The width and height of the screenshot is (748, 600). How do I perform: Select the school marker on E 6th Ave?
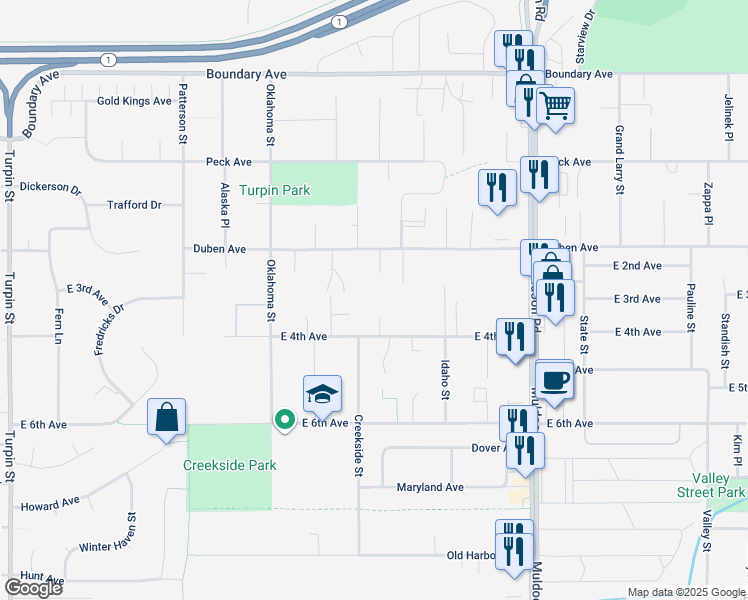pyautogui.click(x=322, y=395)
